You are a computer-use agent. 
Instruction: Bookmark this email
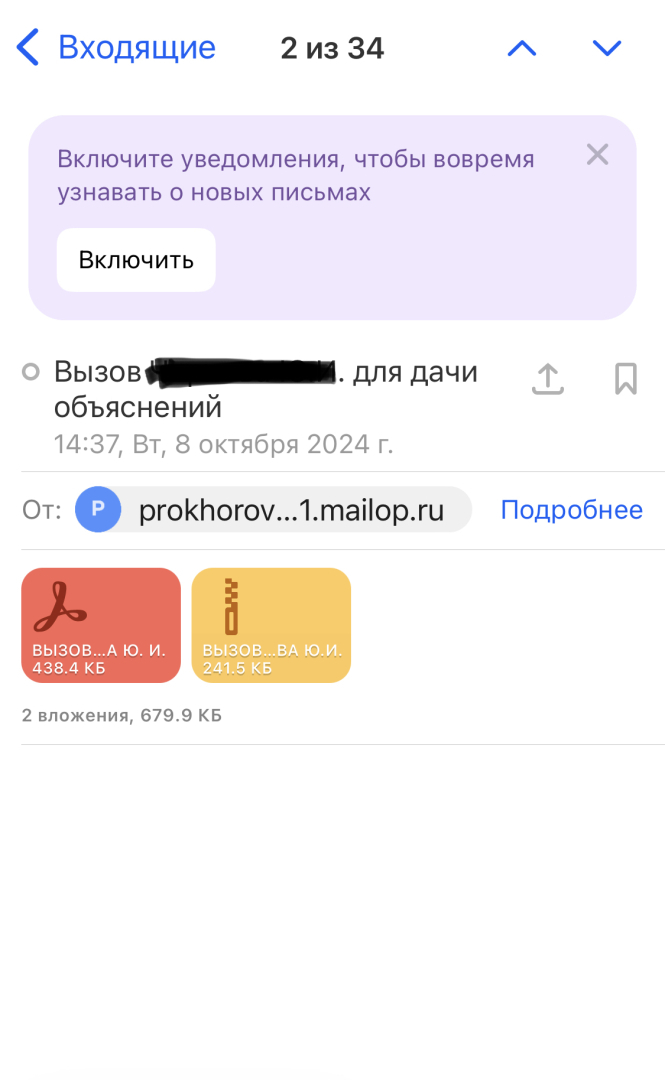[626, 379]
